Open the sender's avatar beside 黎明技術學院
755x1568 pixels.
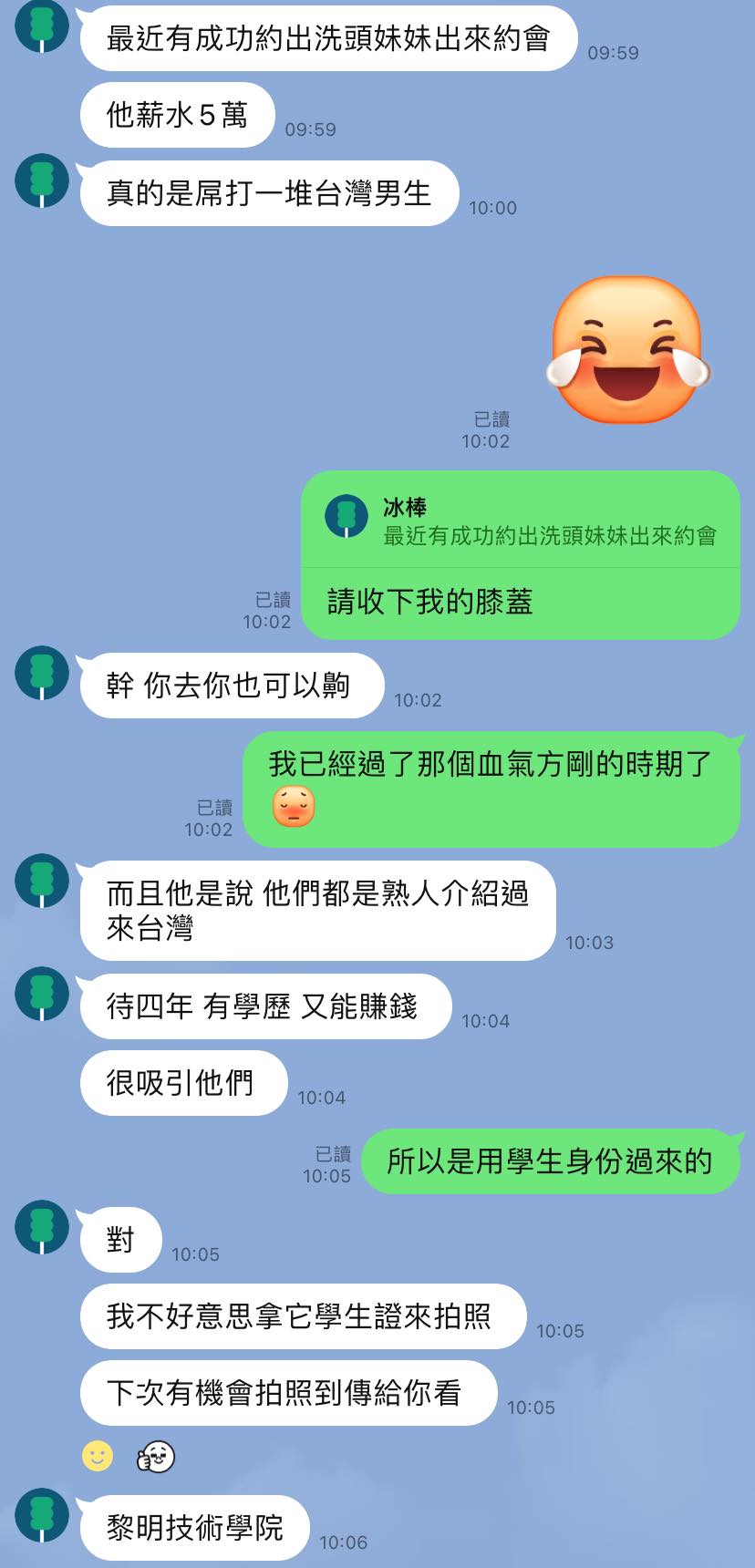[x=42, y=1514]
